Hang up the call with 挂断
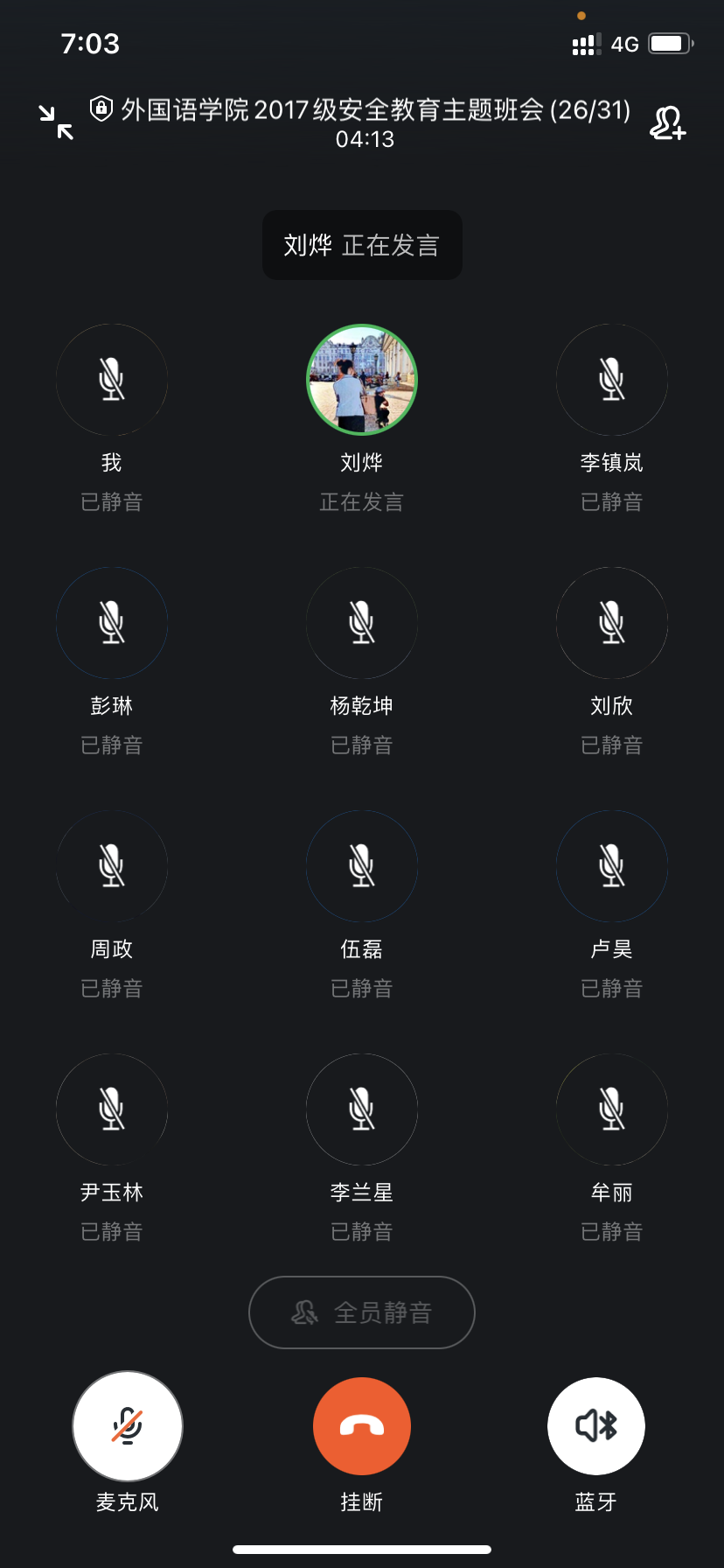The height and width of the screenshot is (1568, 724). 362,1426
